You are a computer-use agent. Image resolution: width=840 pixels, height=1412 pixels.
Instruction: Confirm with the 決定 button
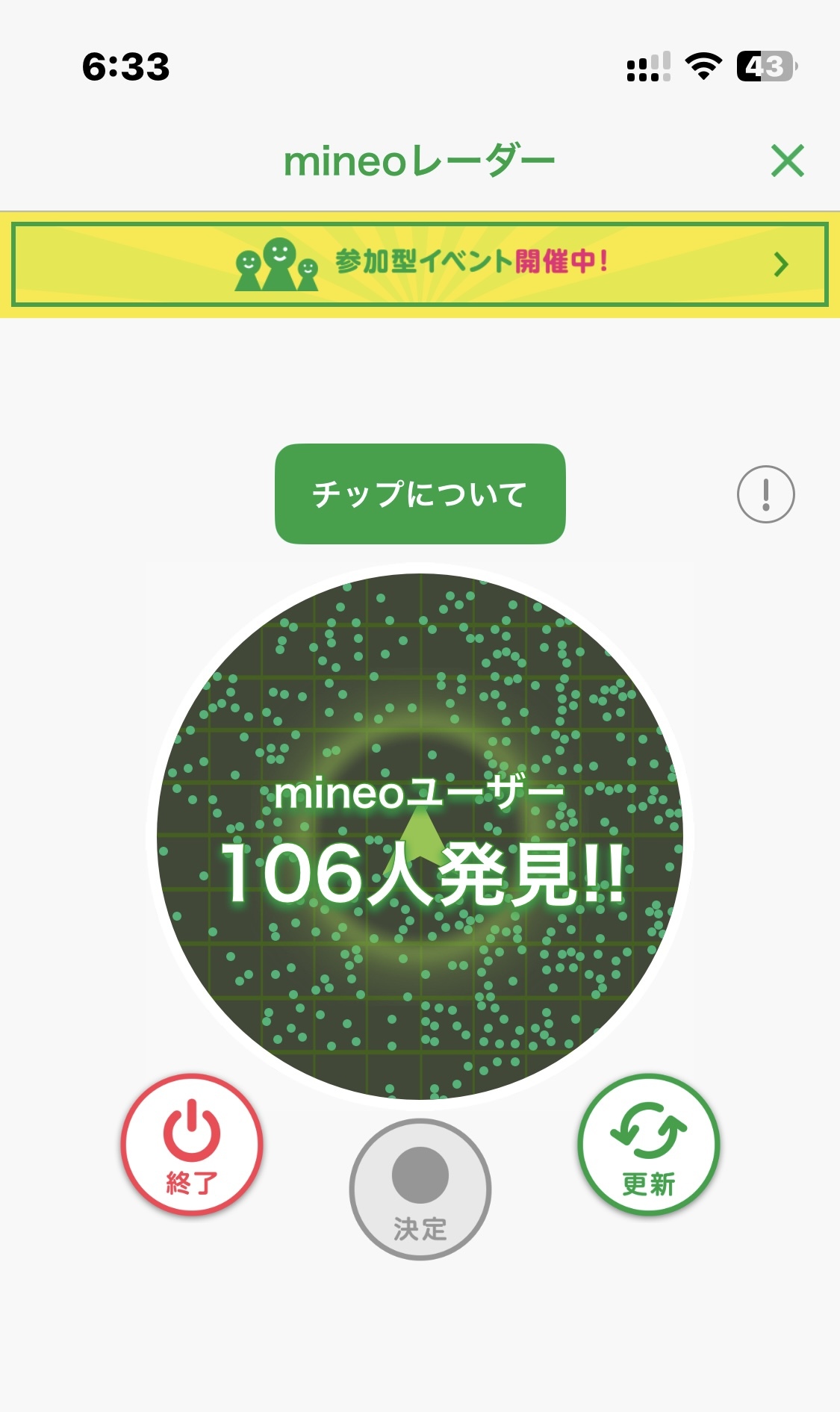(x=420, y=1189)
